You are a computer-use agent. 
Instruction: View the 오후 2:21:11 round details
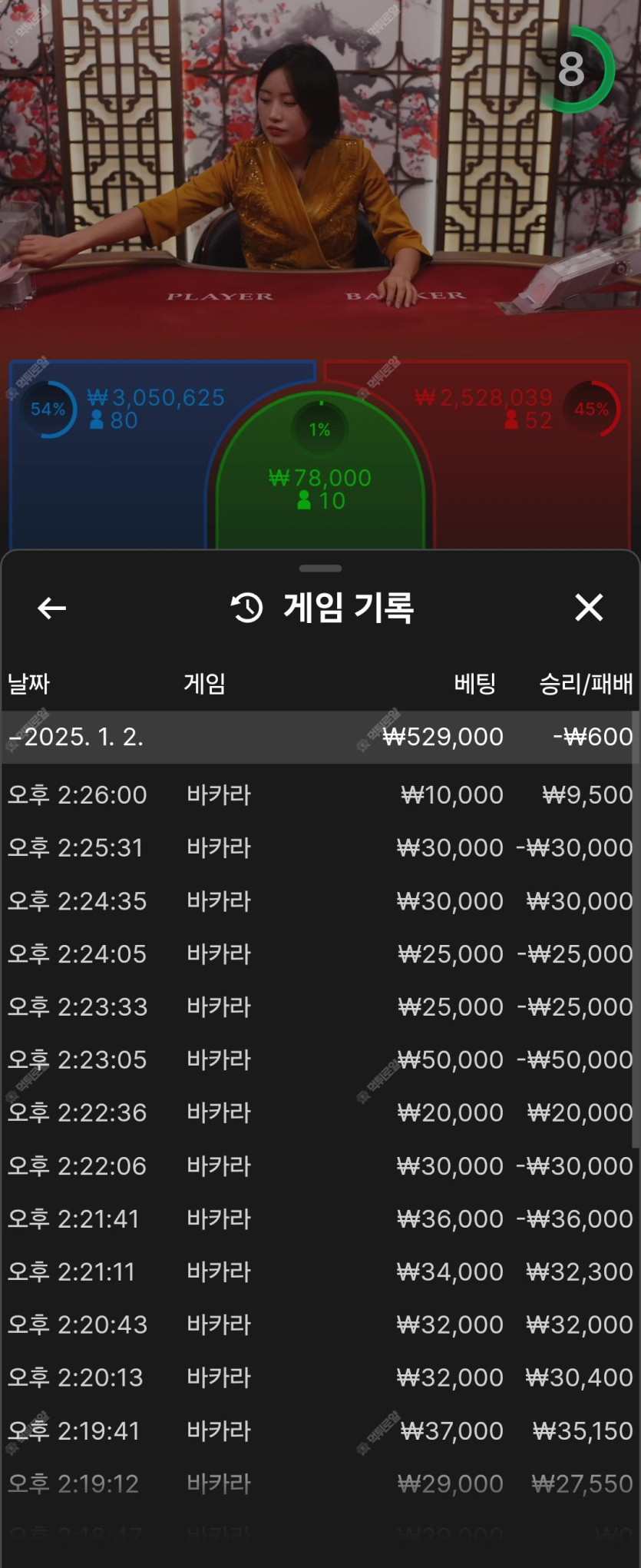(x=319, y=1271)
